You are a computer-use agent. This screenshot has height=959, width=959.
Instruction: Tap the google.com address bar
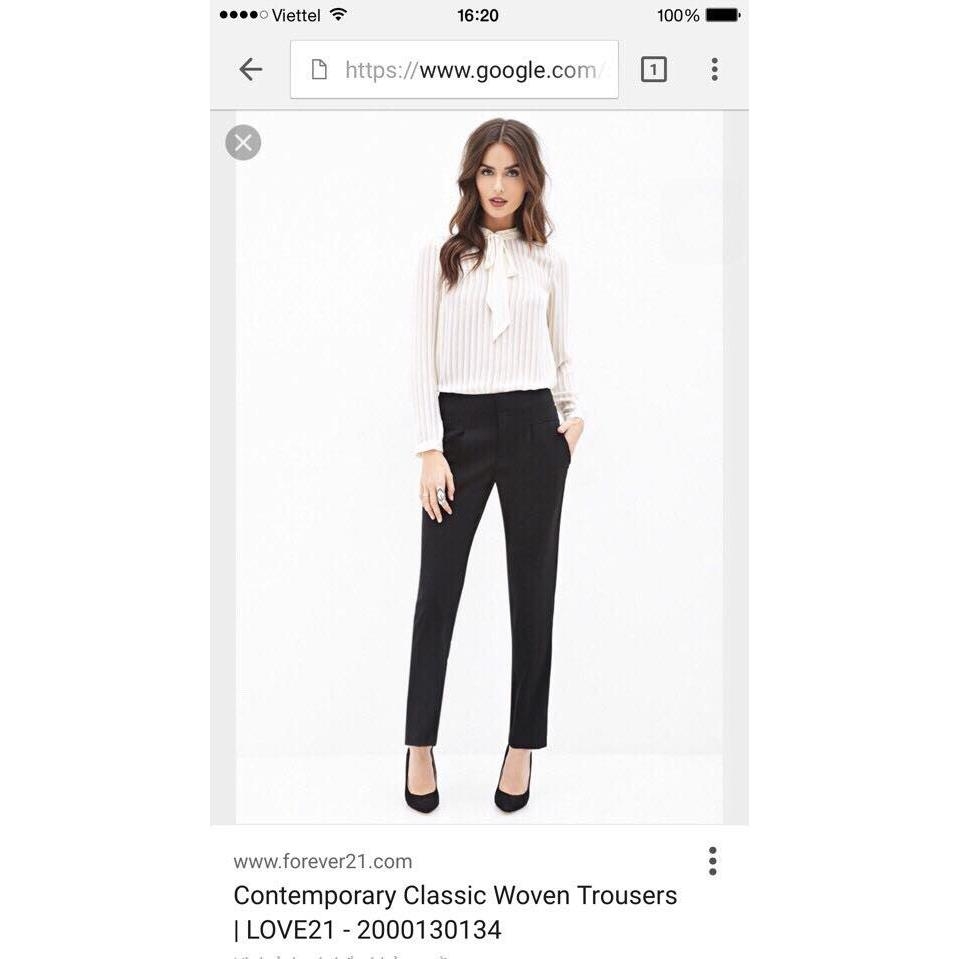(x=454, y=69)
